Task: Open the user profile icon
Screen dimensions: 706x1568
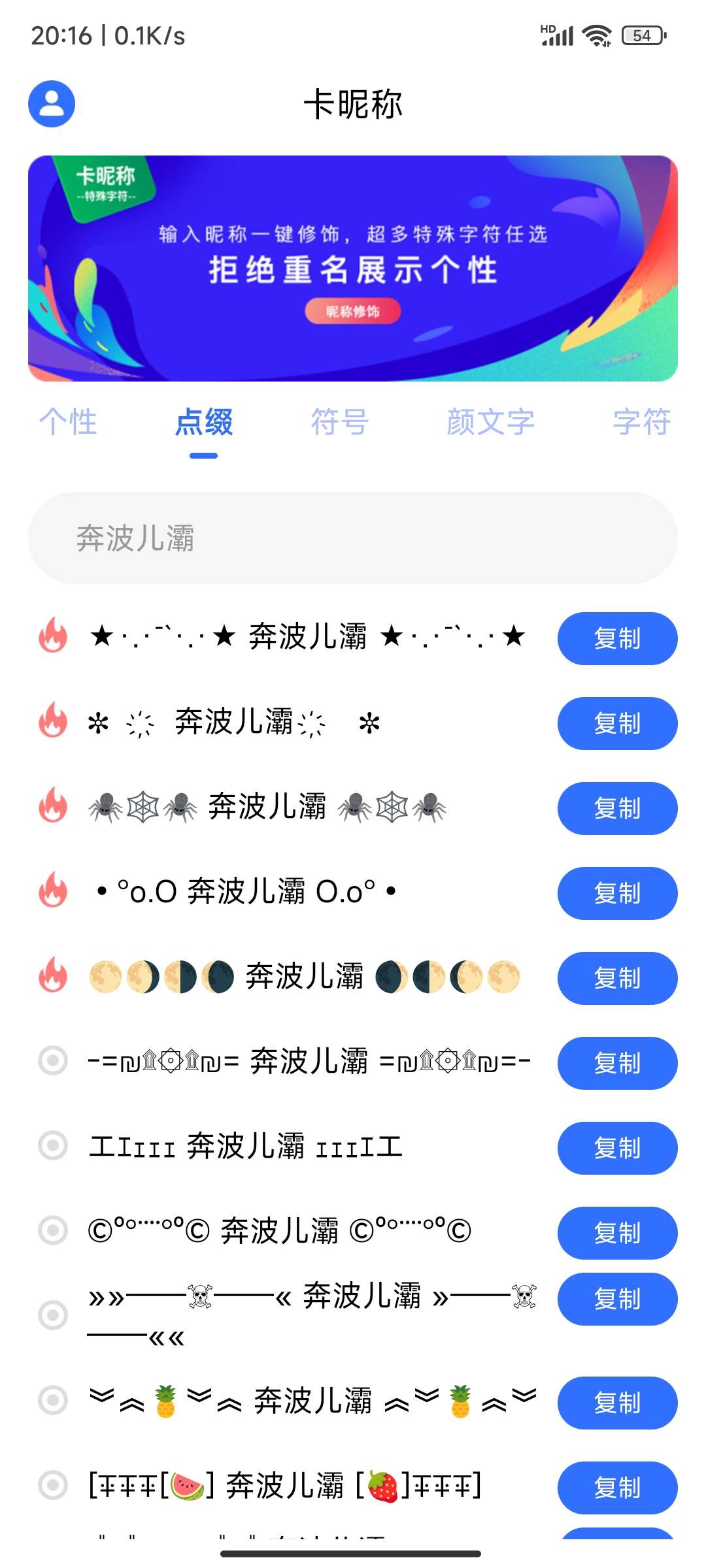Action: 52,104
